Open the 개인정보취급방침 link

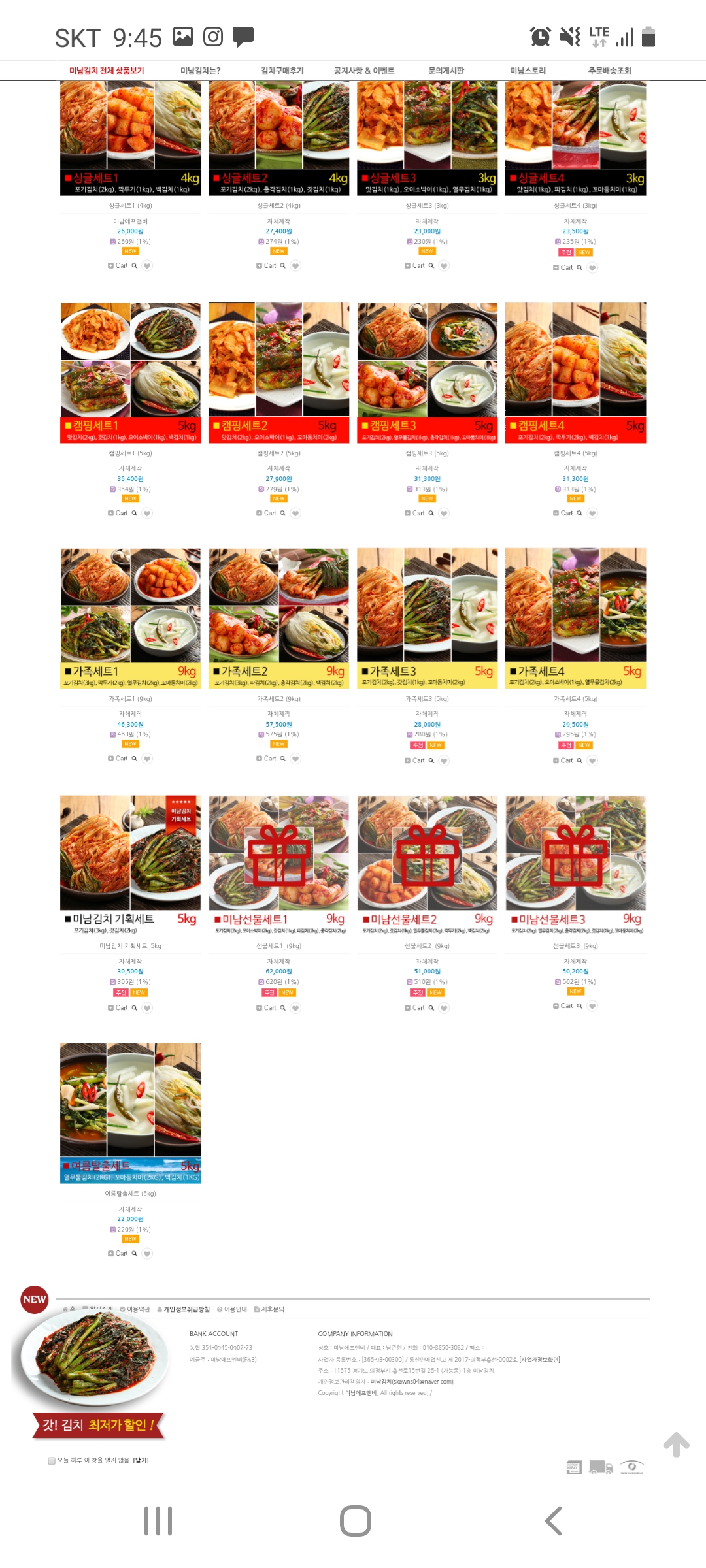[x=186, y=1309]
